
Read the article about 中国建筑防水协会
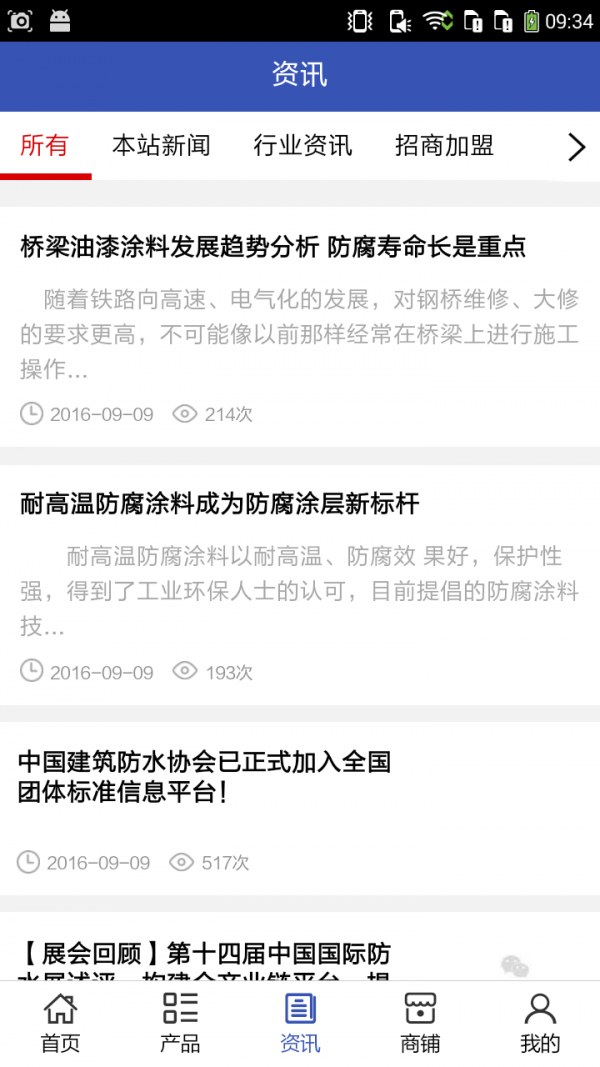coord(205,777)
